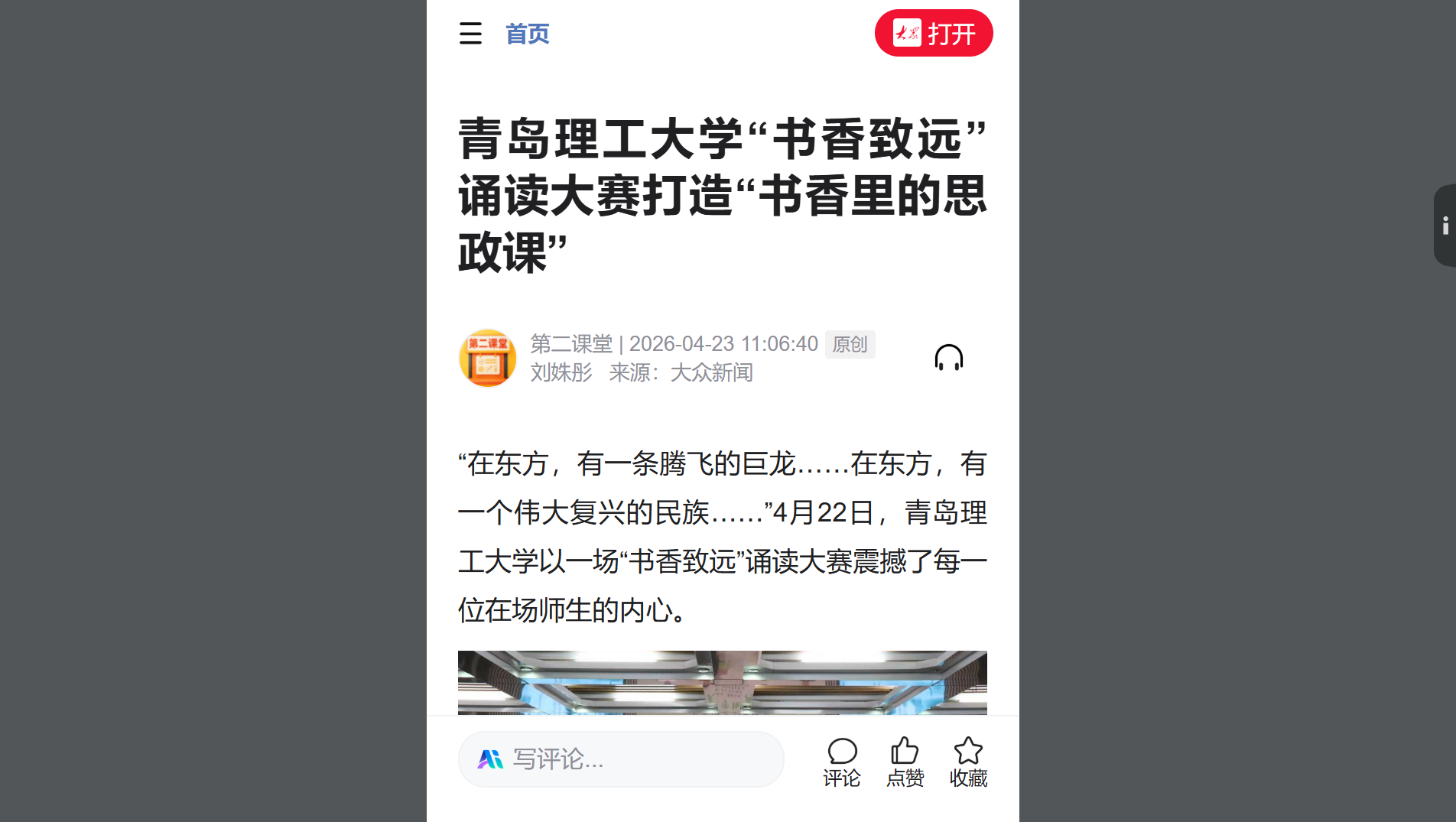Listen to the article via headphone icon
Screen dimensions: 1456x822
pyautogui.click(x=948, y=357)
